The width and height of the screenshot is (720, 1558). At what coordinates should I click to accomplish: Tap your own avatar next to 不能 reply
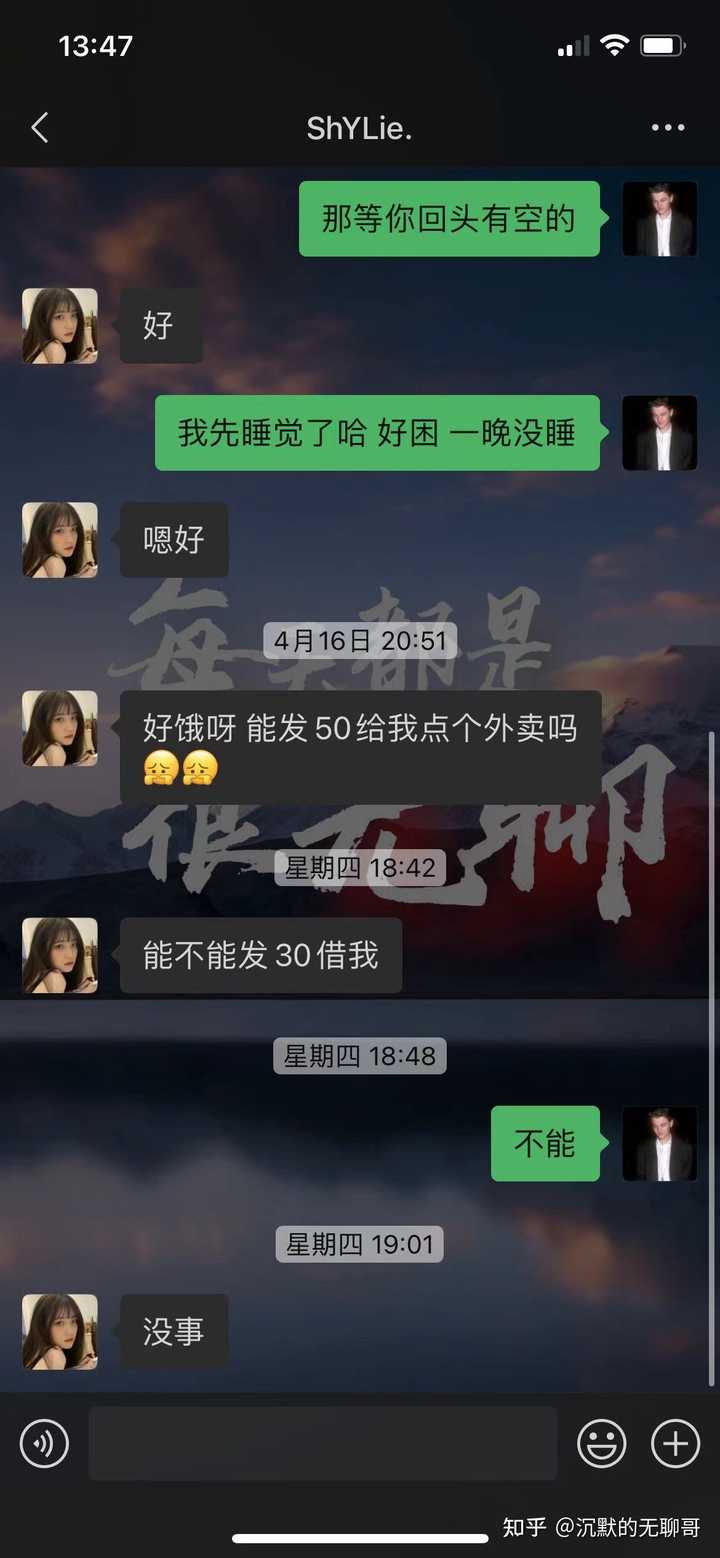pyautogui.click(x=660, y=1143)
